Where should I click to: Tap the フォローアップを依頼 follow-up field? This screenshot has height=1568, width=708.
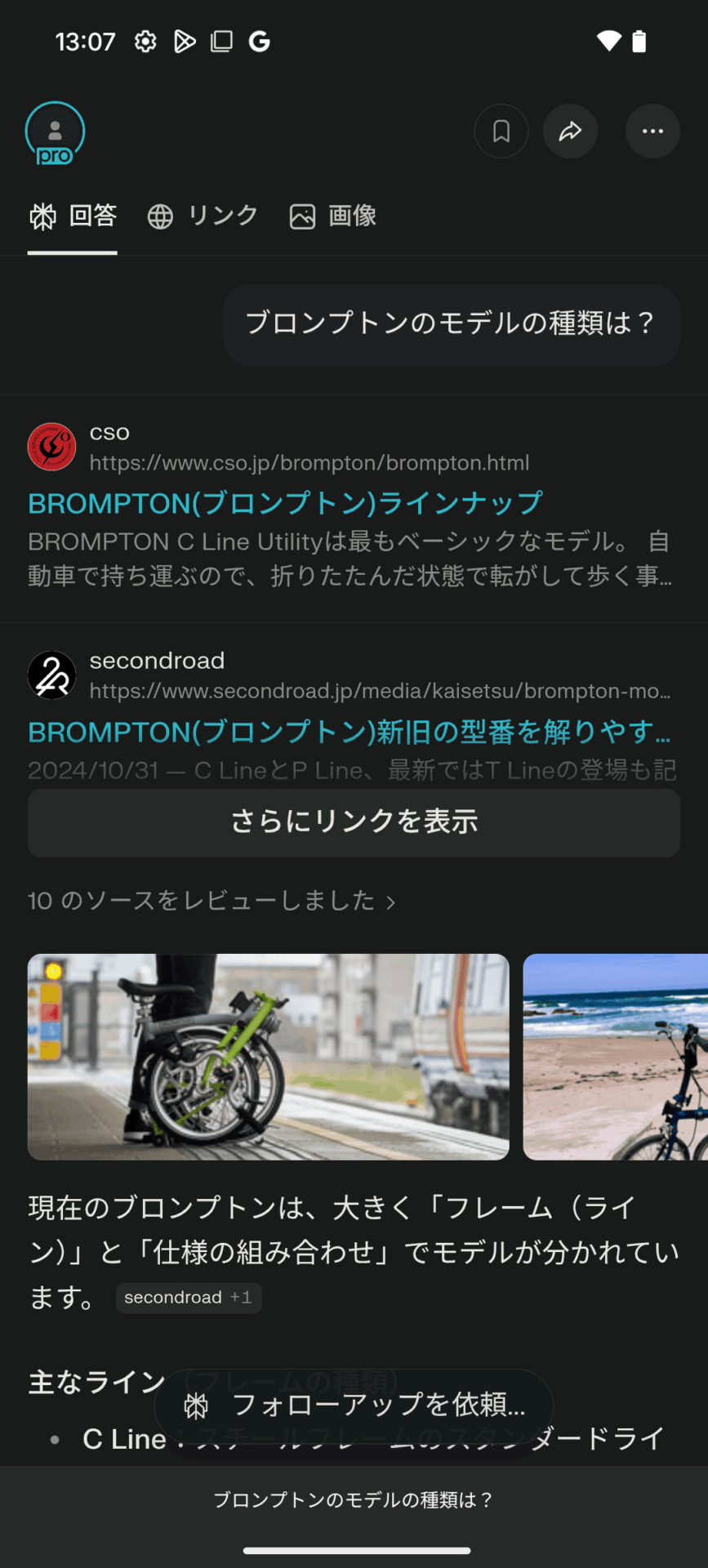coord(354,1405)
